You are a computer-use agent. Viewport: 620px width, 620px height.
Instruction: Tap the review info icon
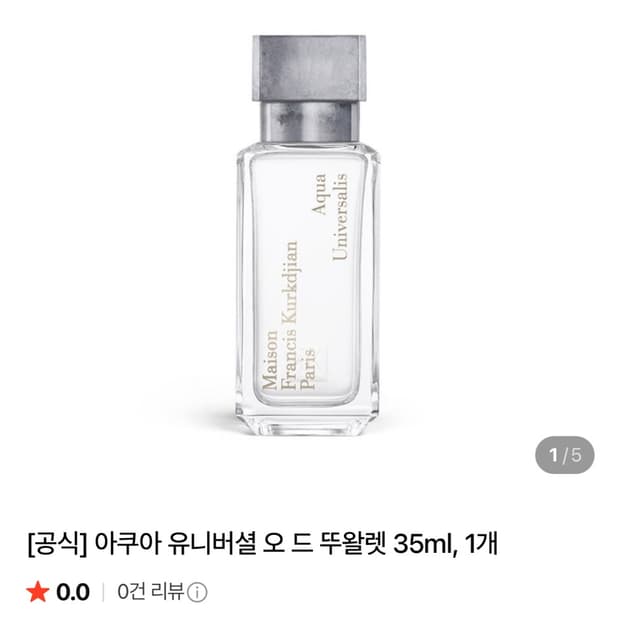197,592
